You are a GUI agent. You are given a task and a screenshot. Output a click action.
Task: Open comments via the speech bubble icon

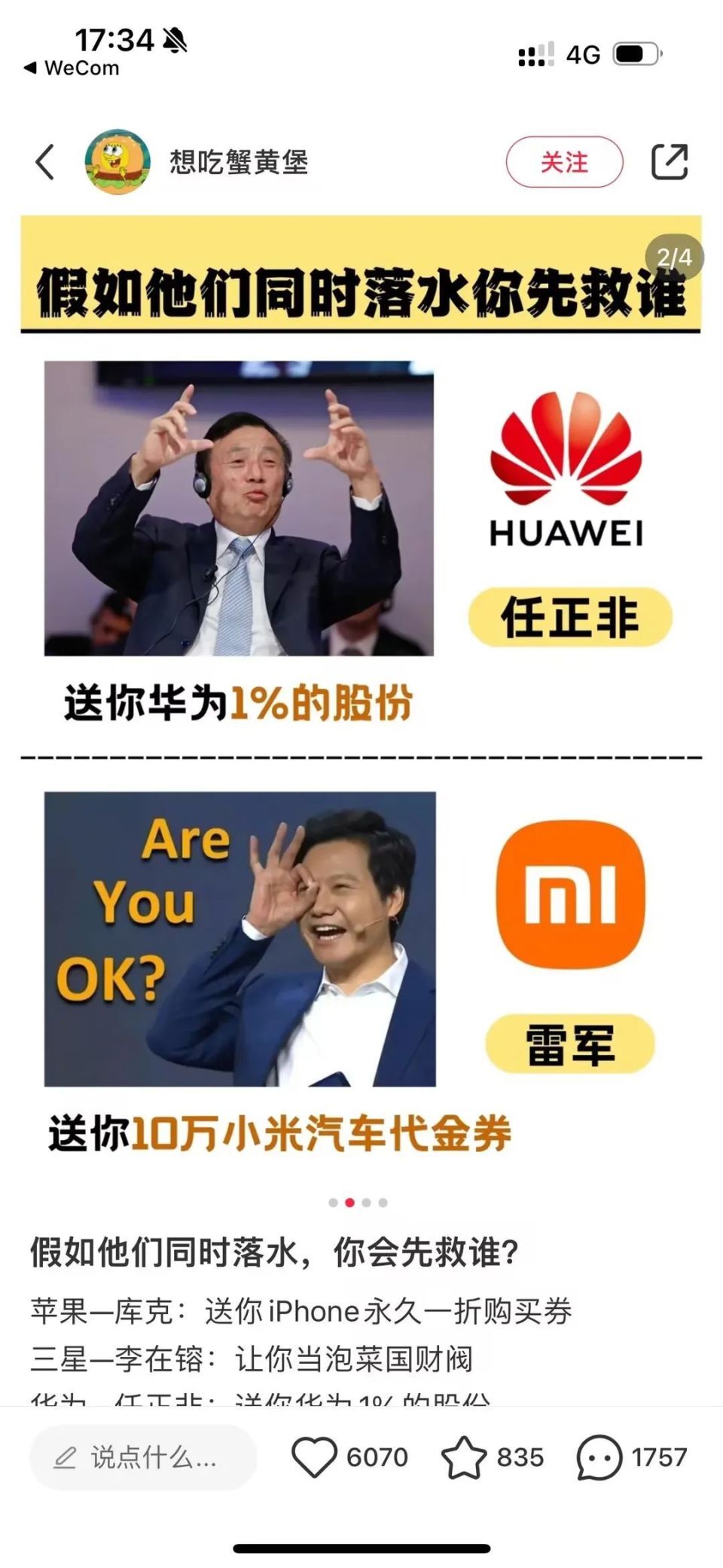point(599,1456)
